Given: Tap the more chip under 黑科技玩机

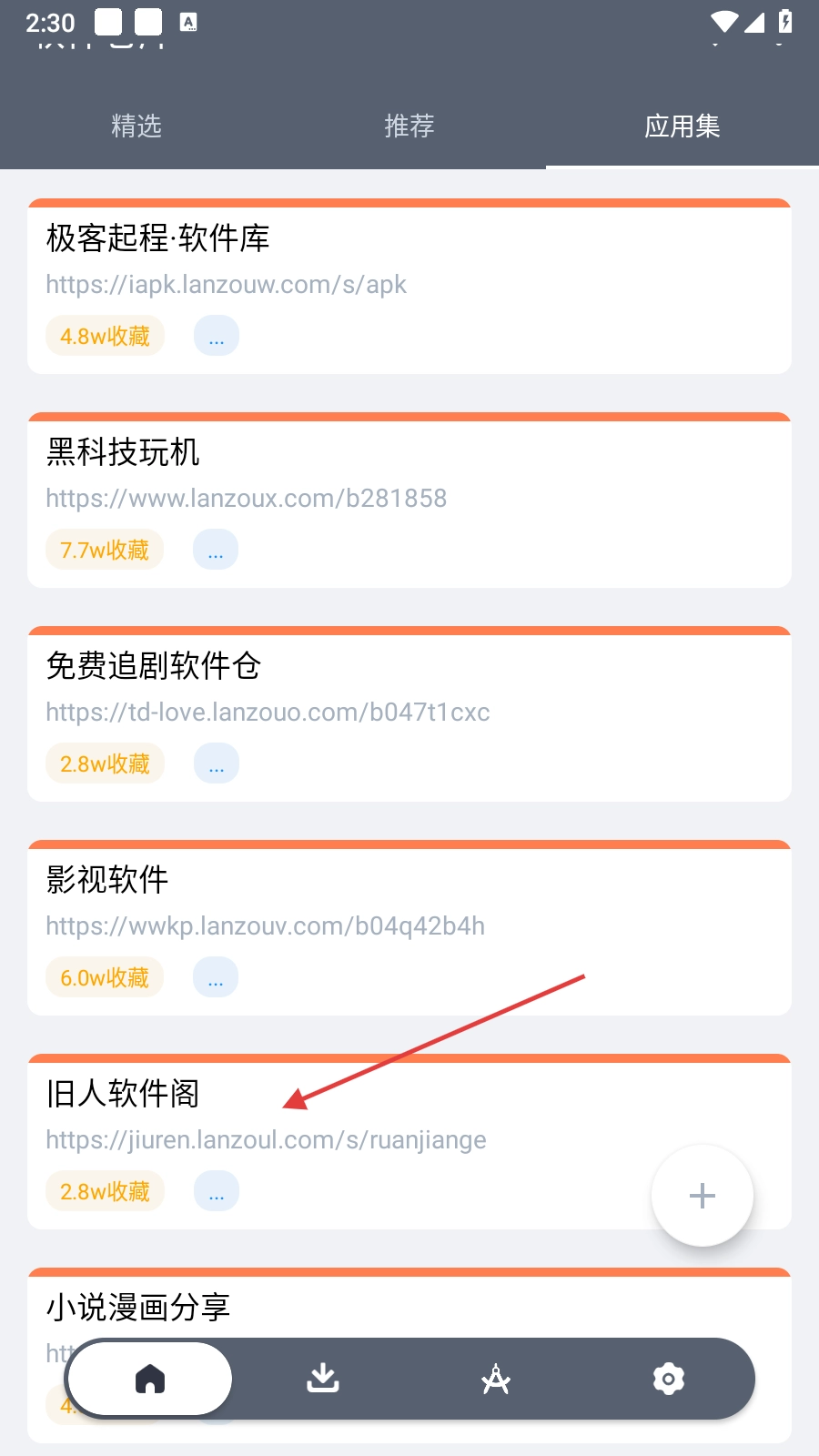Looking at the screenshot, I should (216, 550).
